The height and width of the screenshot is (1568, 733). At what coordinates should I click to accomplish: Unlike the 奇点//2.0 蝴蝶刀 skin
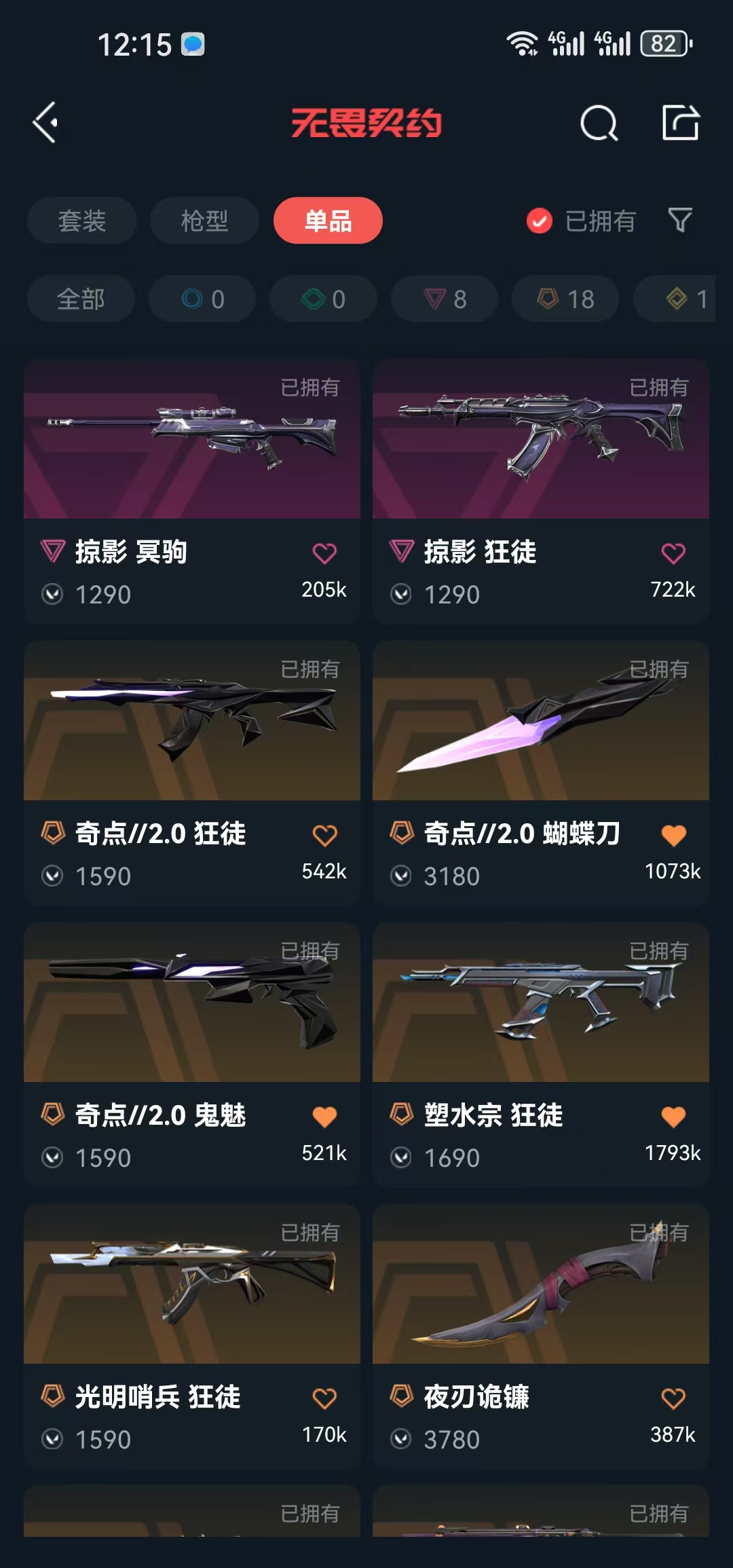[x=673, y=835]
